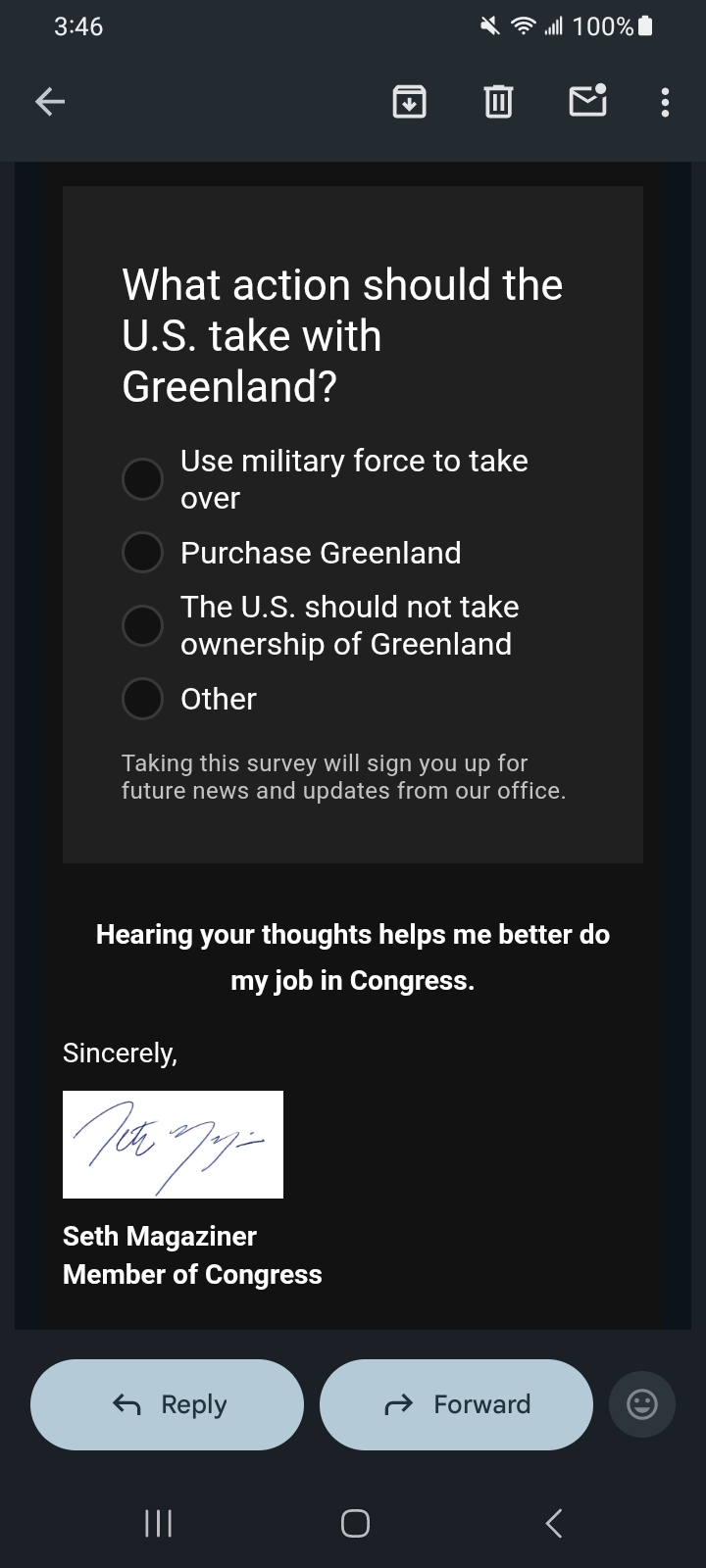Pick 'The U.S. should not take ownership'

142,625
